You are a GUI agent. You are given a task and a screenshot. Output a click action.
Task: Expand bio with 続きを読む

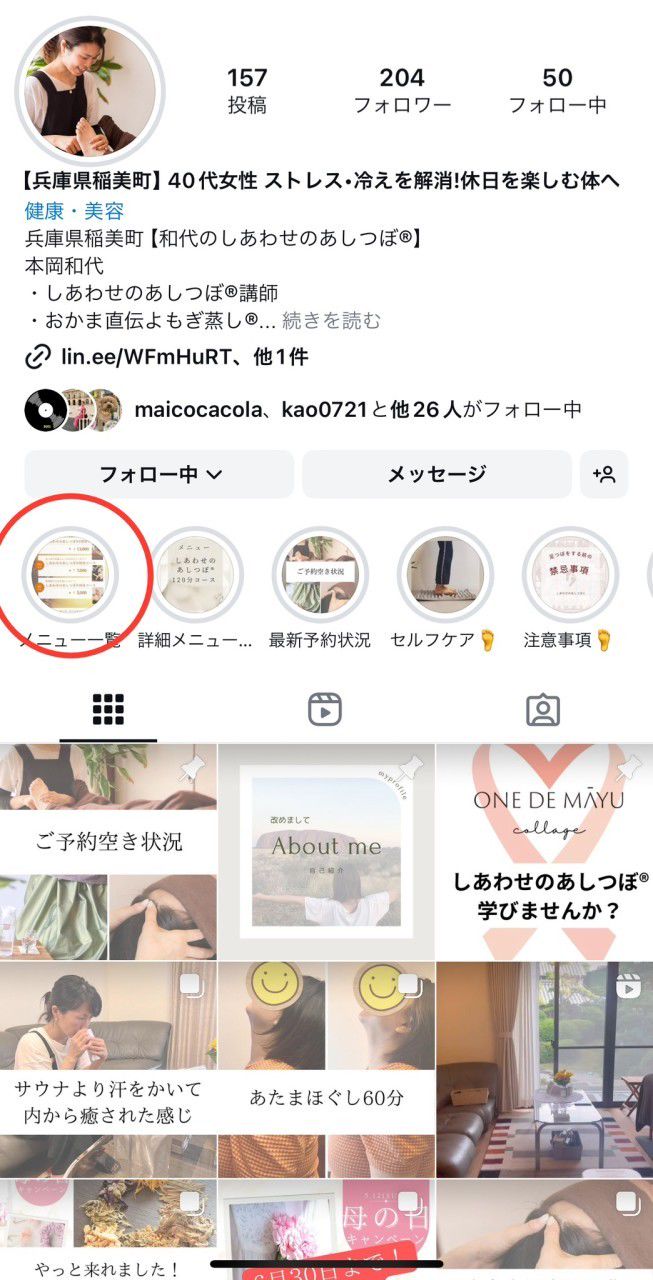coord(331,321)
